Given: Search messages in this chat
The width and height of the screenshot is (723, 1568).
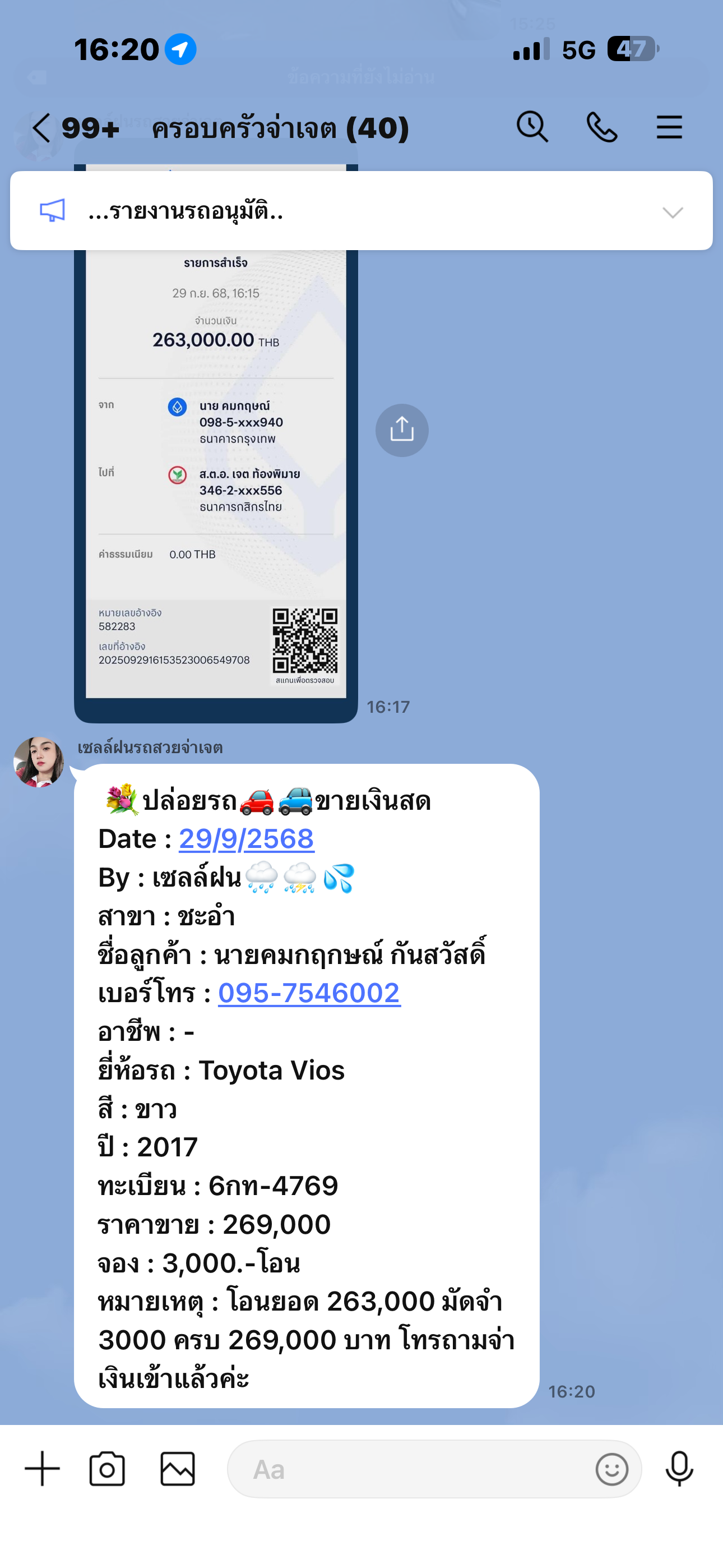Looking at the screenshot, I should [x=532, y=127].
